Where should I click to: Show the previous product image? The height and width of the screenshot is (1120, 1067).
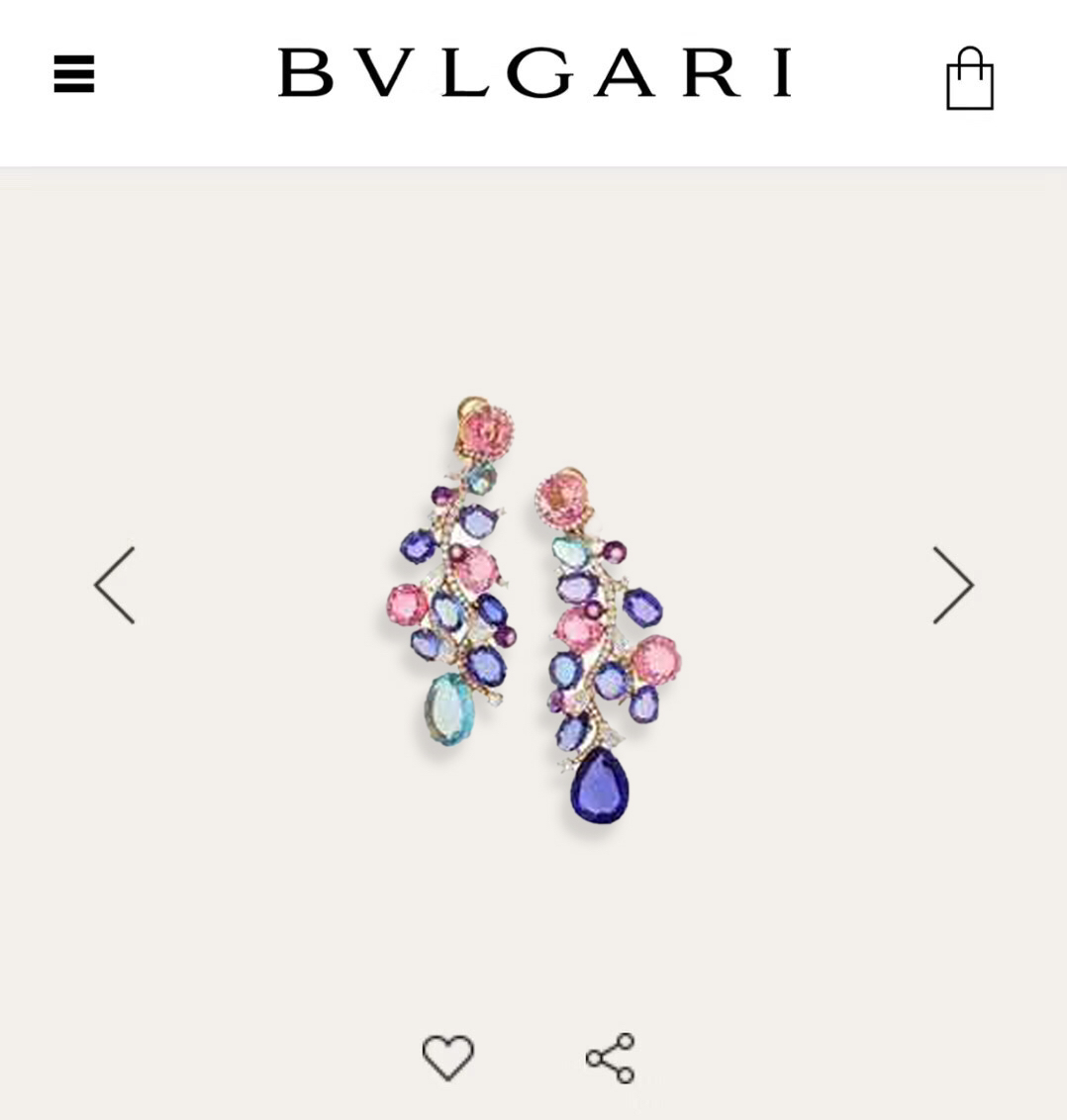click(115, 586)
